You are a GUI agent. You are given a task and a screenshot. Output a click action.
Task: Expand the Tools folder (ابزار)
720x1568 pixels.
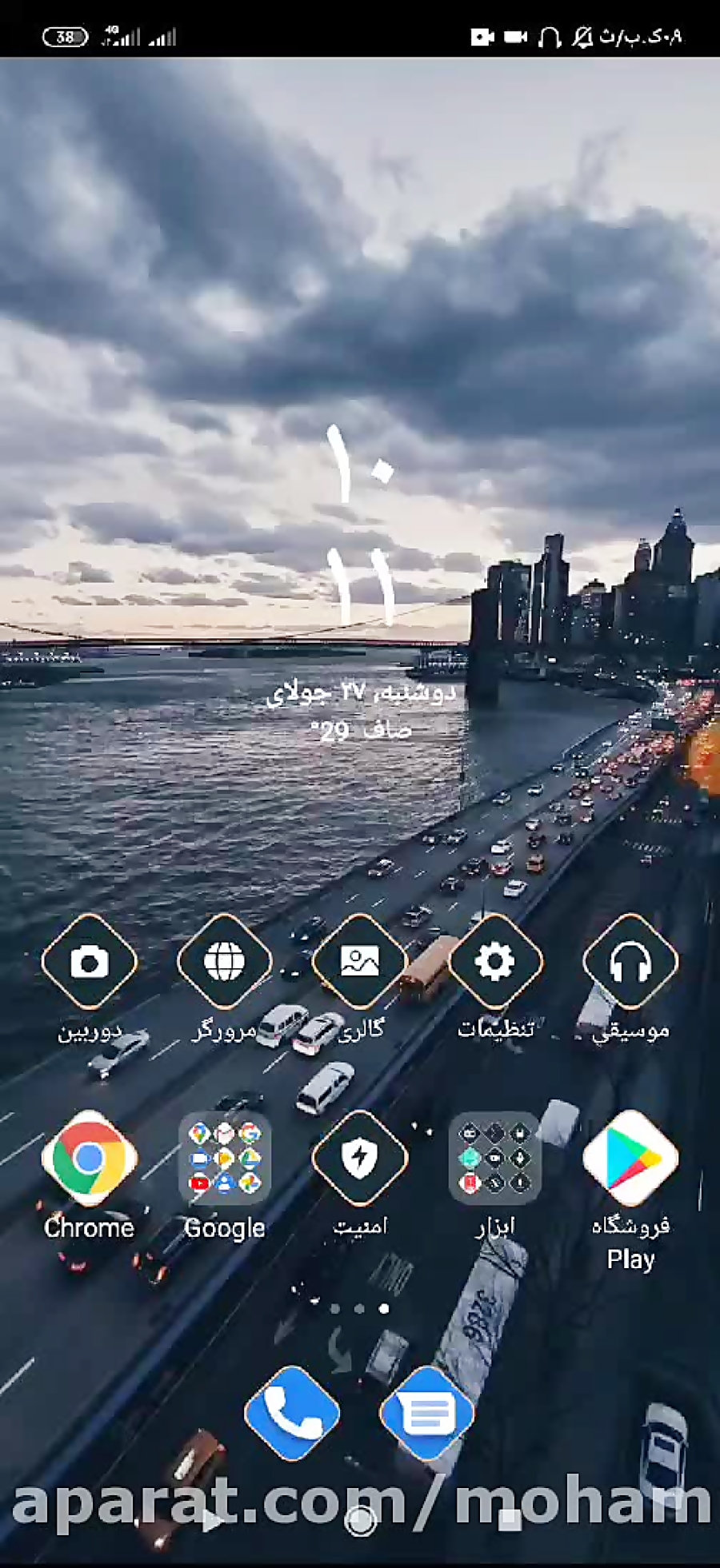495,1158
